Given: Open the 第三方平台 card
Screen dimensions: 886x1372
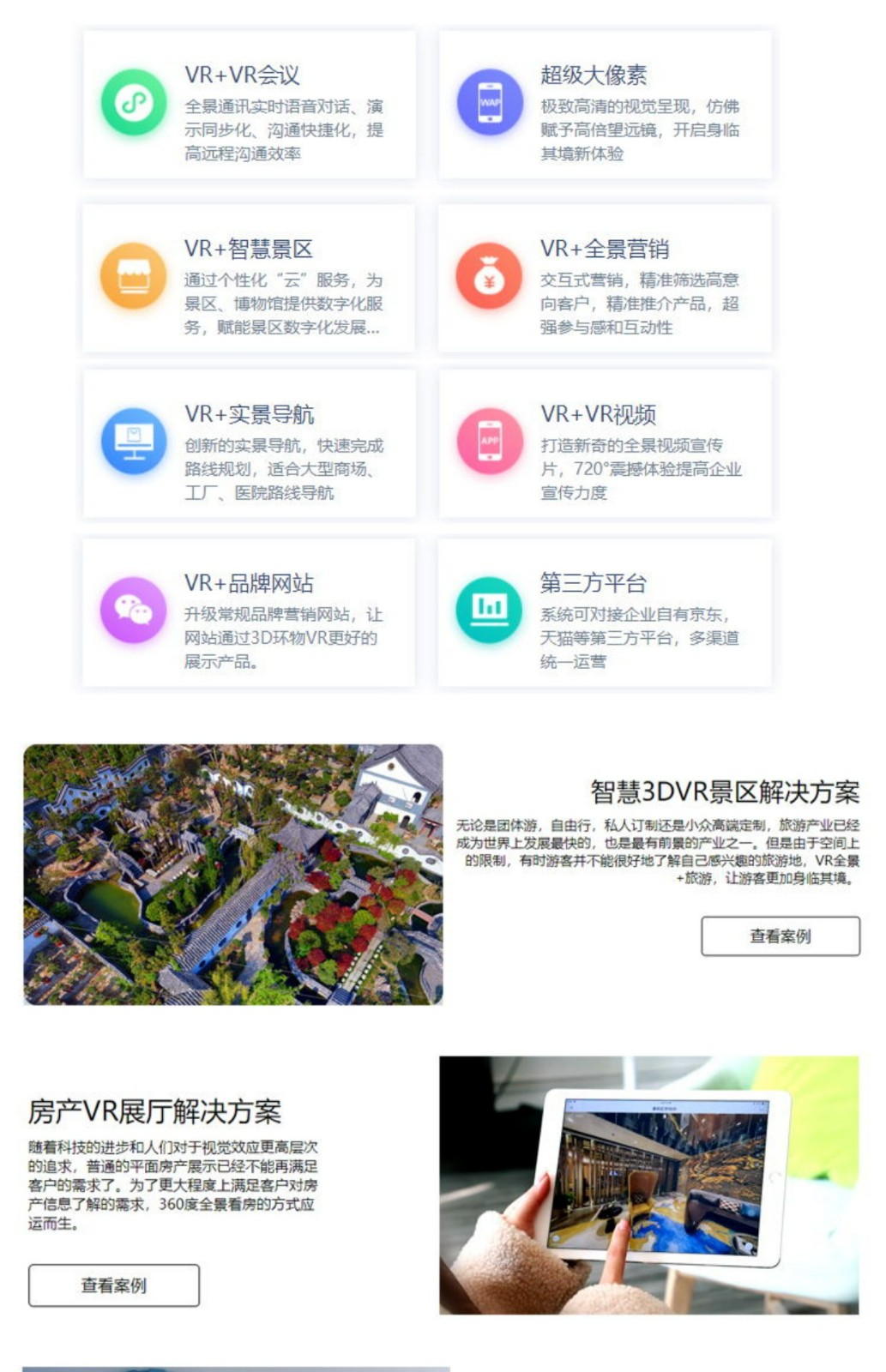Looking at the screenshot, I should tap(605, 613).
